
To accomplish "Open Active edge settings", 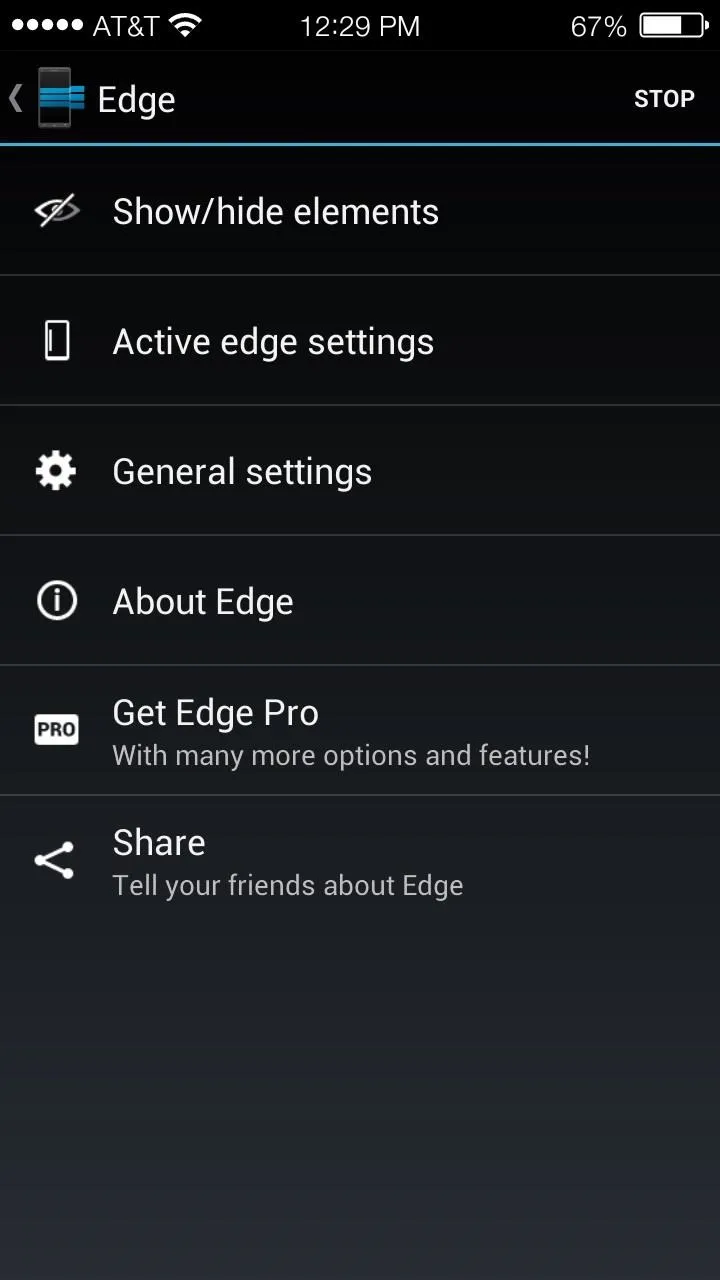I will coord(360,341).
